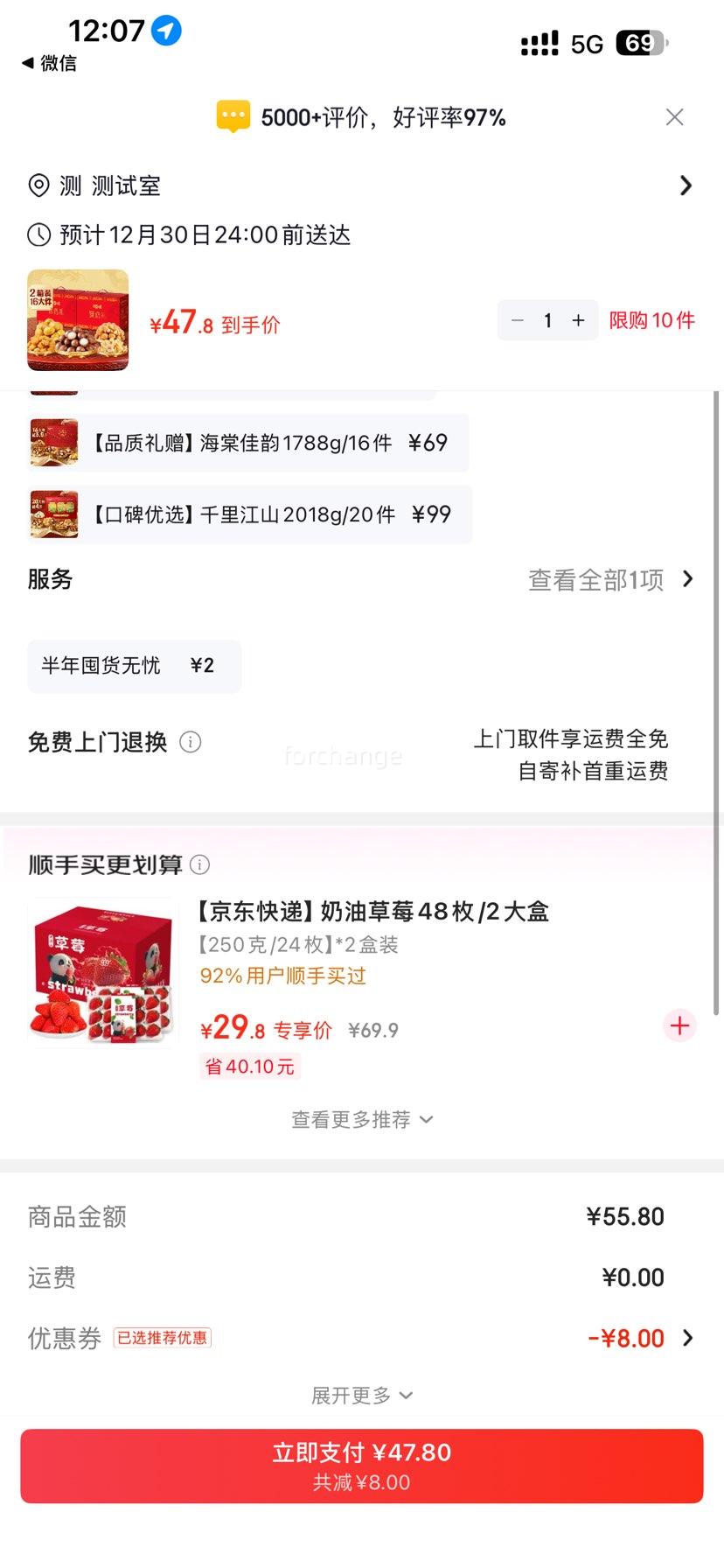Tap the info icon beside 顺手买更划算

pos(199,865)
